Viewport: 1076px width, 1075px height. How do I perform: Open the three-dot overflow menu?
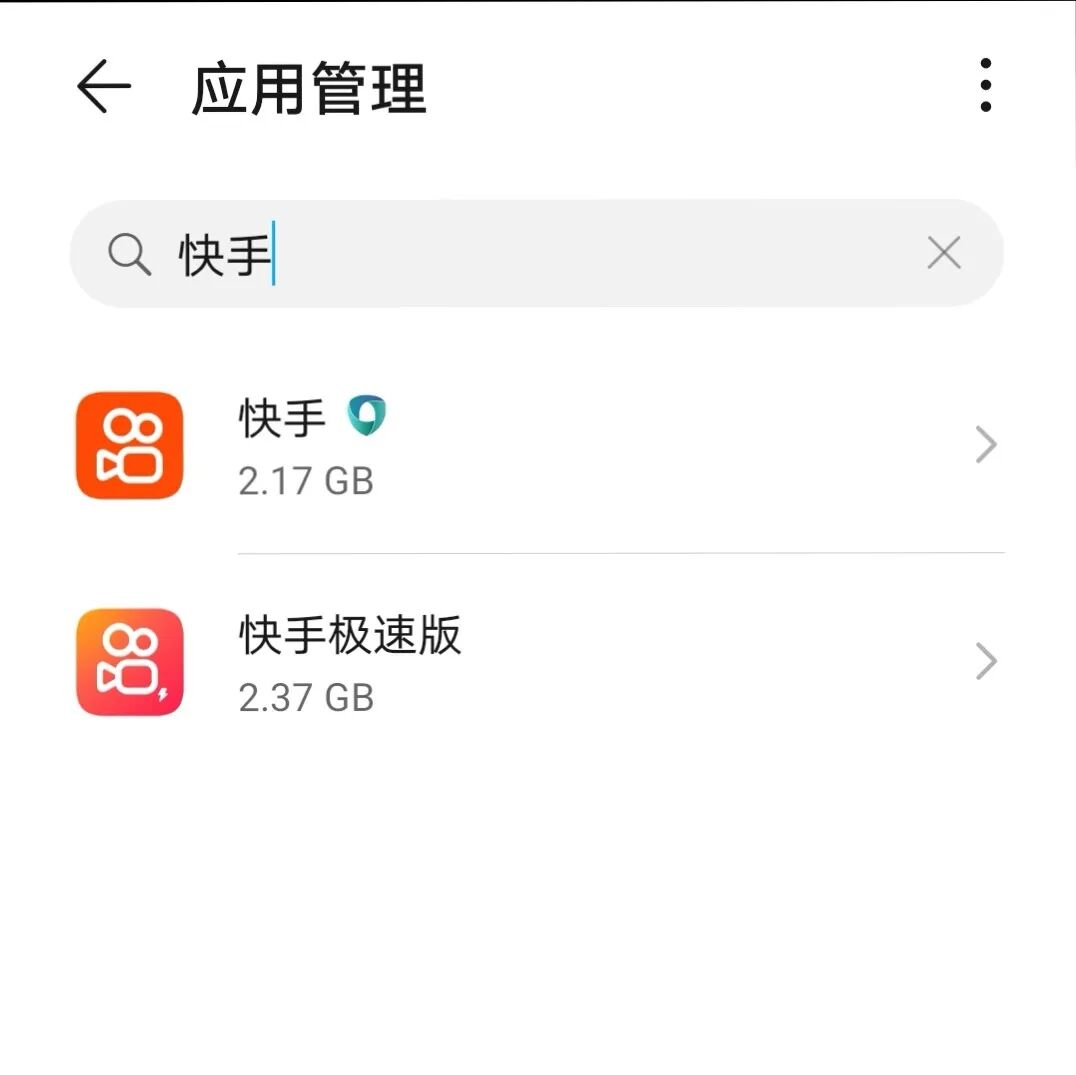985,85
